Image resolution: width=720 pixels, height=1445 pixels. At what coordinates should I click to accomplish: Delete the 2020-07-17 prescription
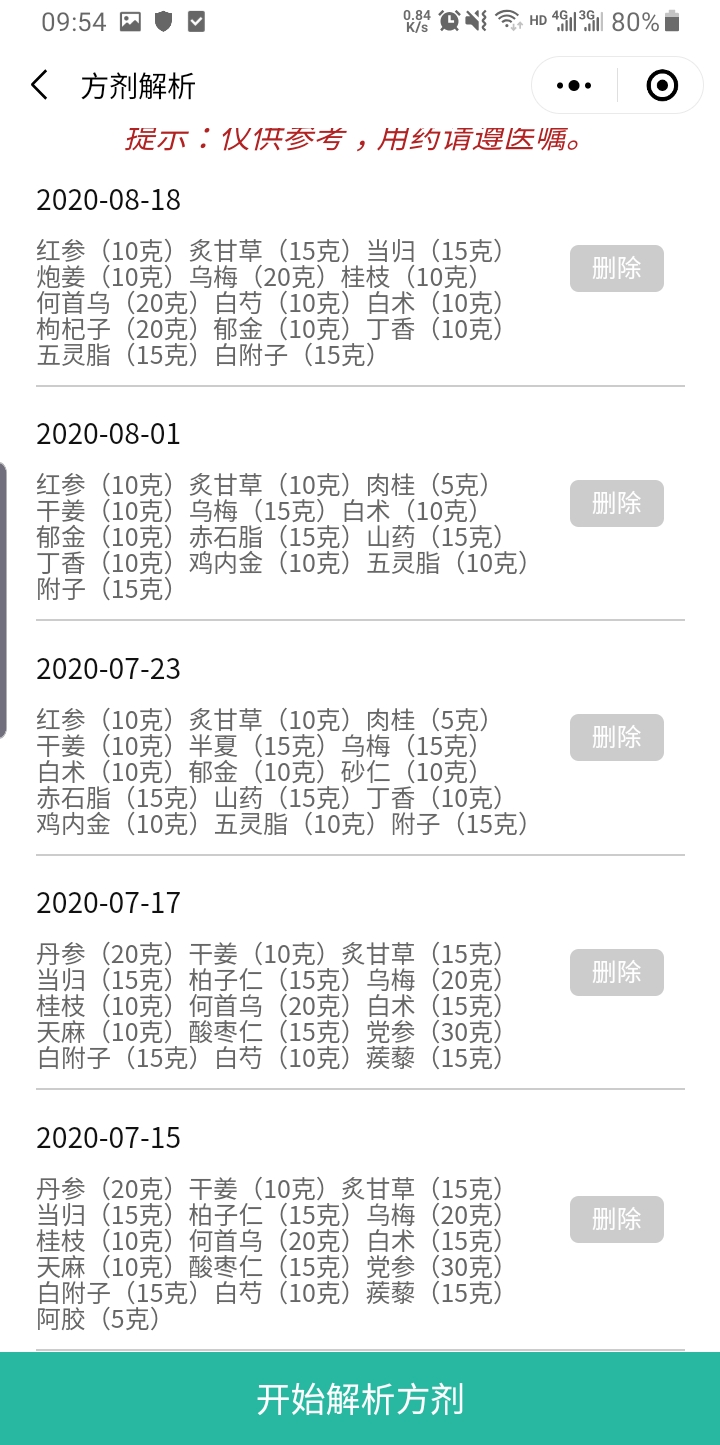pyautogui.click(x=617, y=972)
